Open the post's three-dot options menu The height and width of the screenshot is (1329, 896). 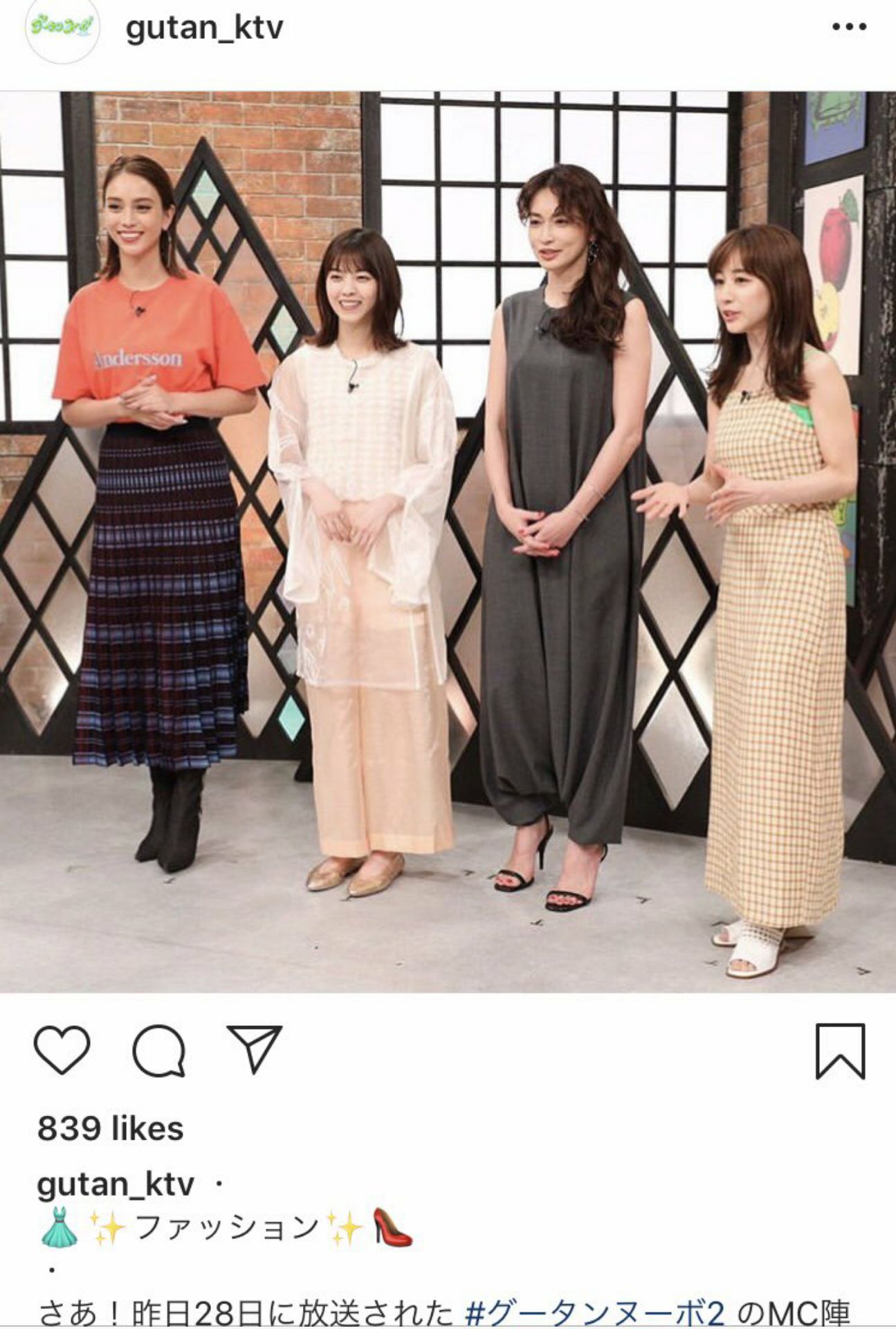(x=849, y=28)
